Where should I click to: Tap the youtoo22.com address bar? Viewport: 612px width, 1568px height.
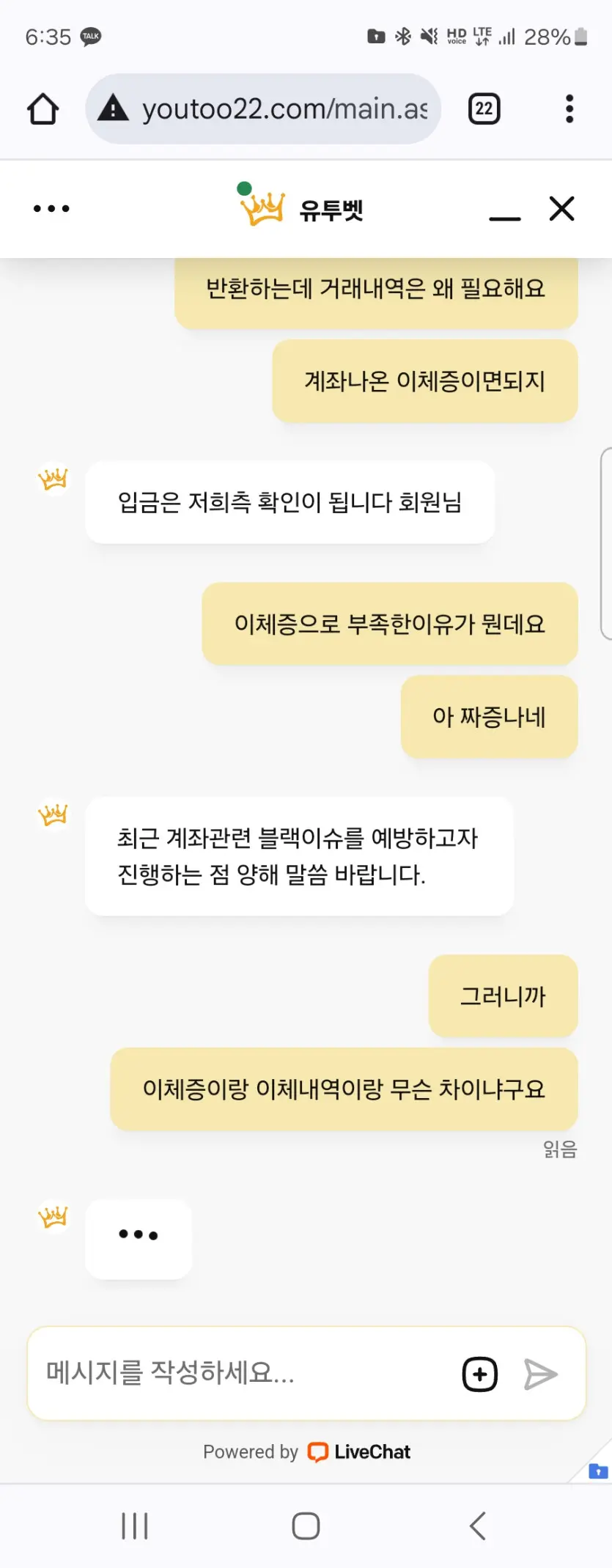coord(263,108)
